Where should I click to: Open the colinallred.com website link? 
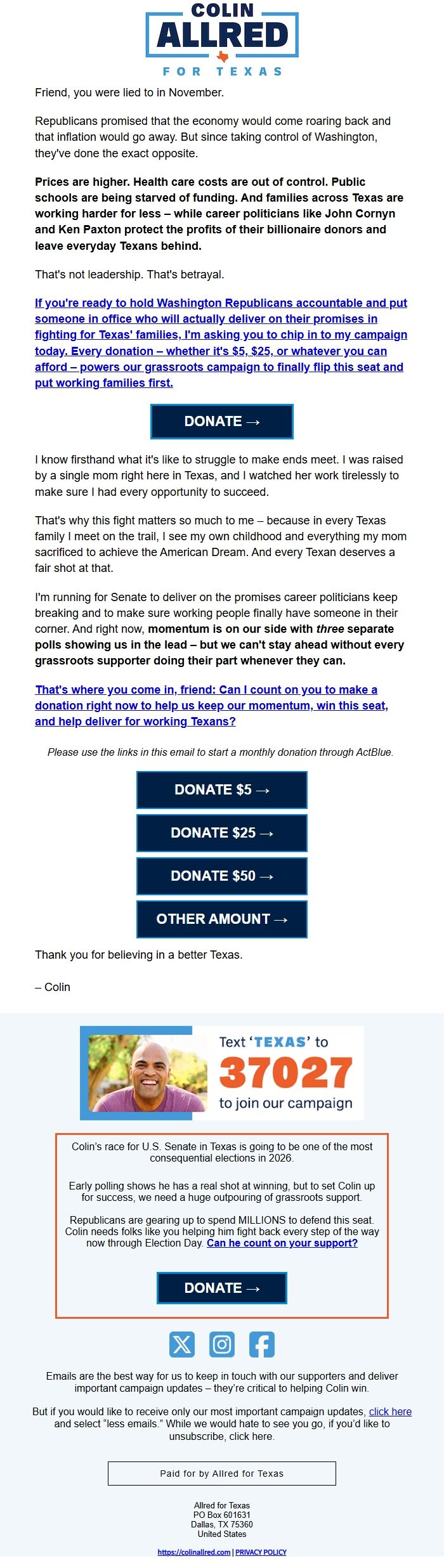194,1552
